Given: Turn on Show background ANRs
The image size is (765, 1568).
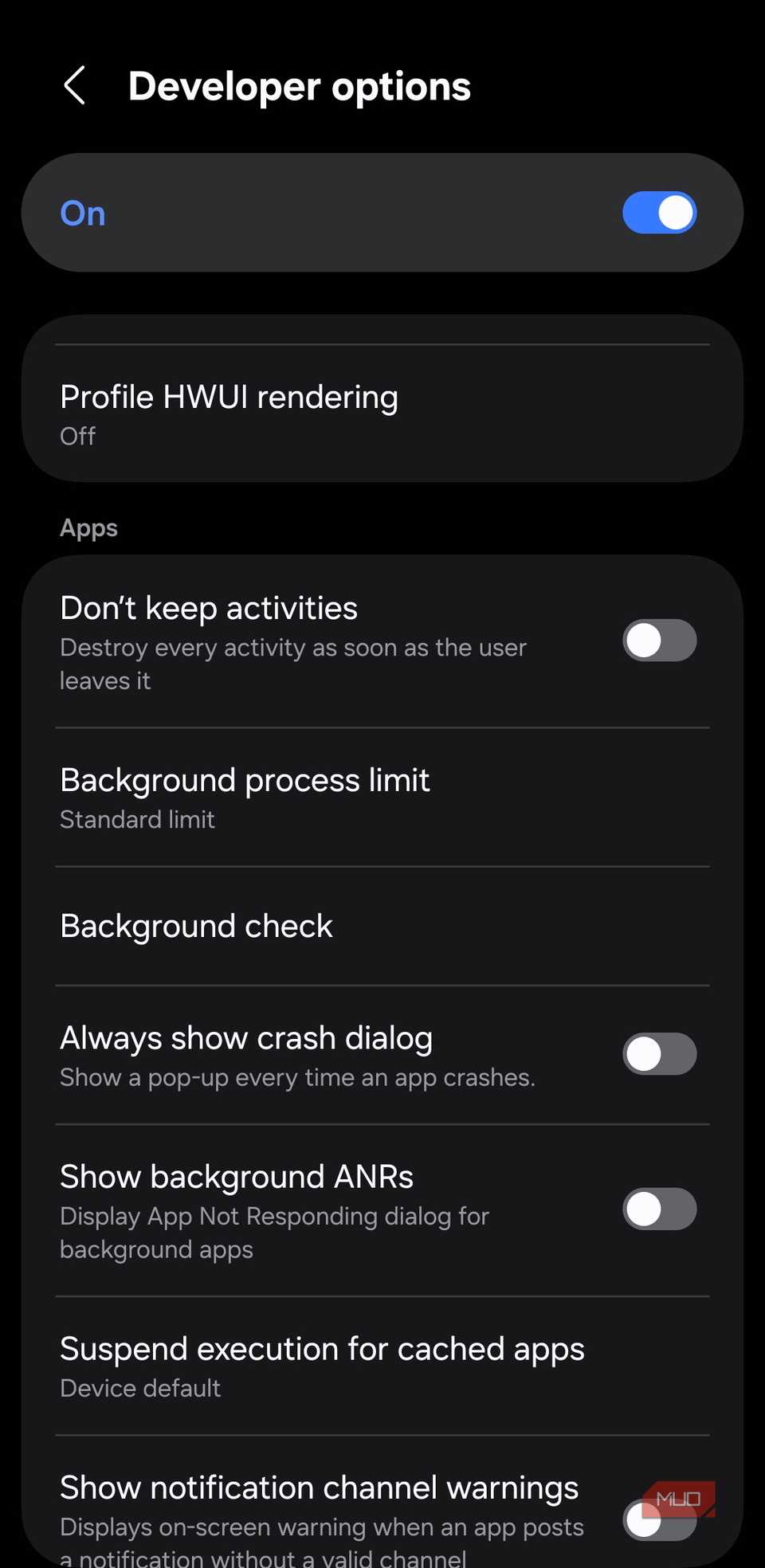Looking at the screenshot, I should click(x=659, y=1209).
